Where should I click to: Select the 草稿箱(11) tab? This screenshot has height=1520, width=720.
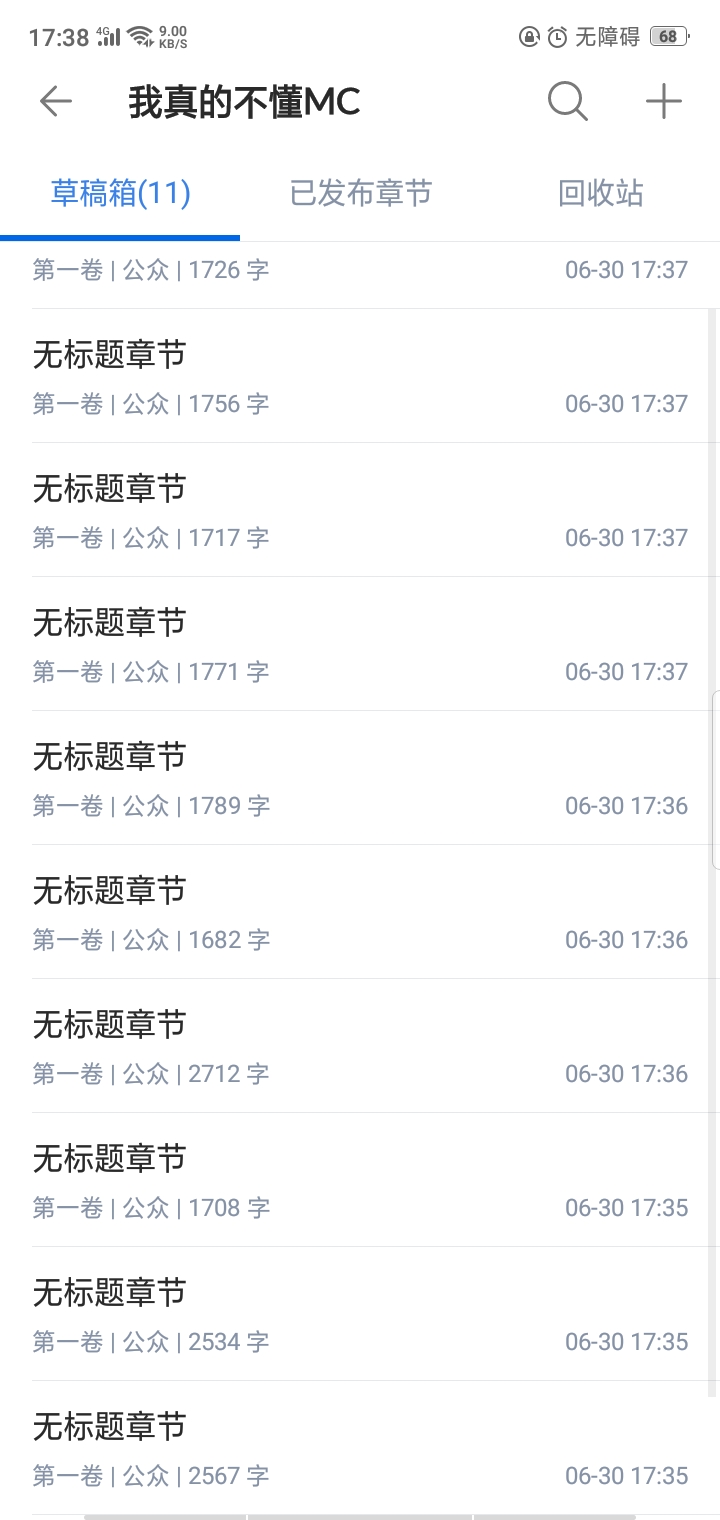tap(120, 193)
